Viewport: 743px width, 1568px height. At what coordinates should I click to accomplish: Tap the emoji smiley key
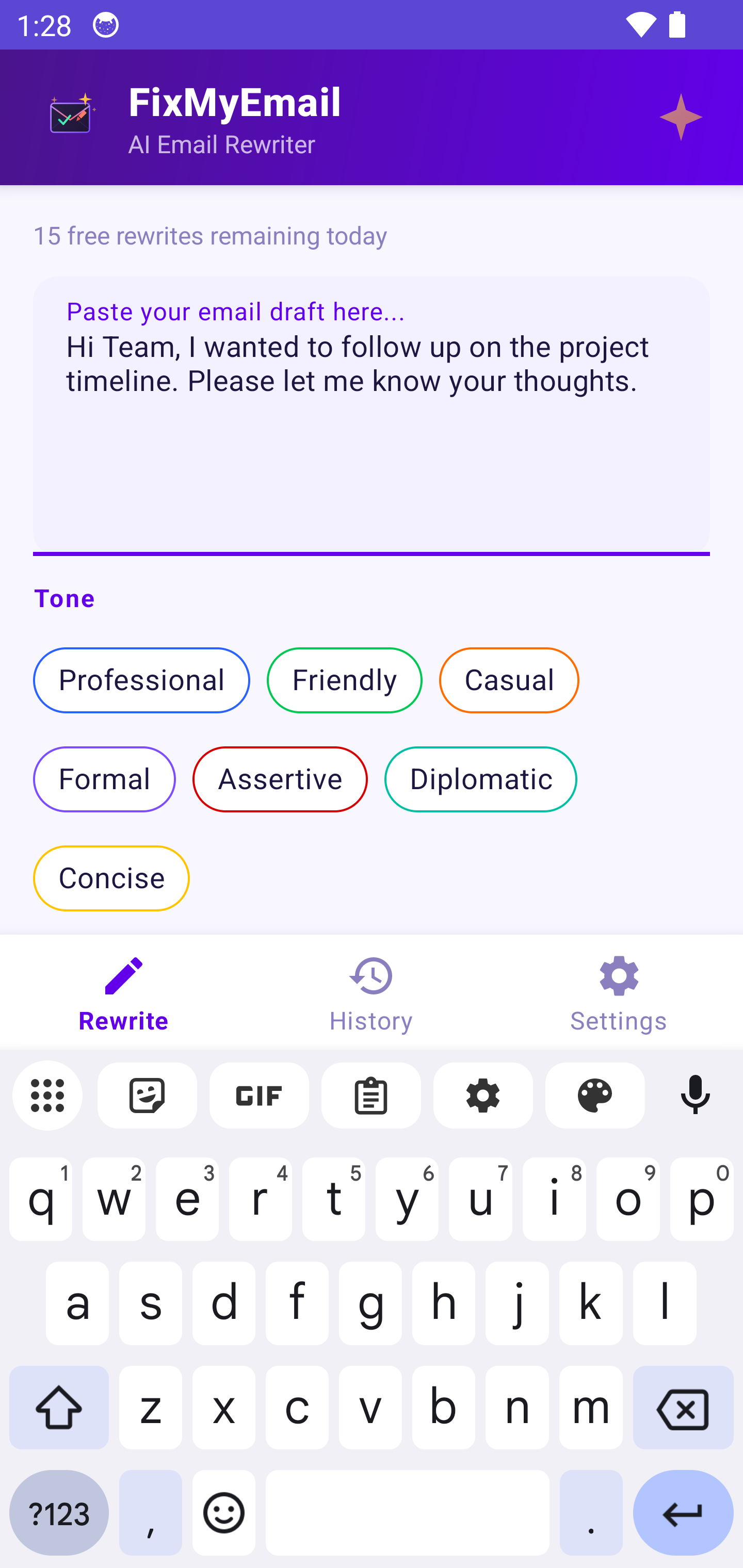pos(223,1512)
